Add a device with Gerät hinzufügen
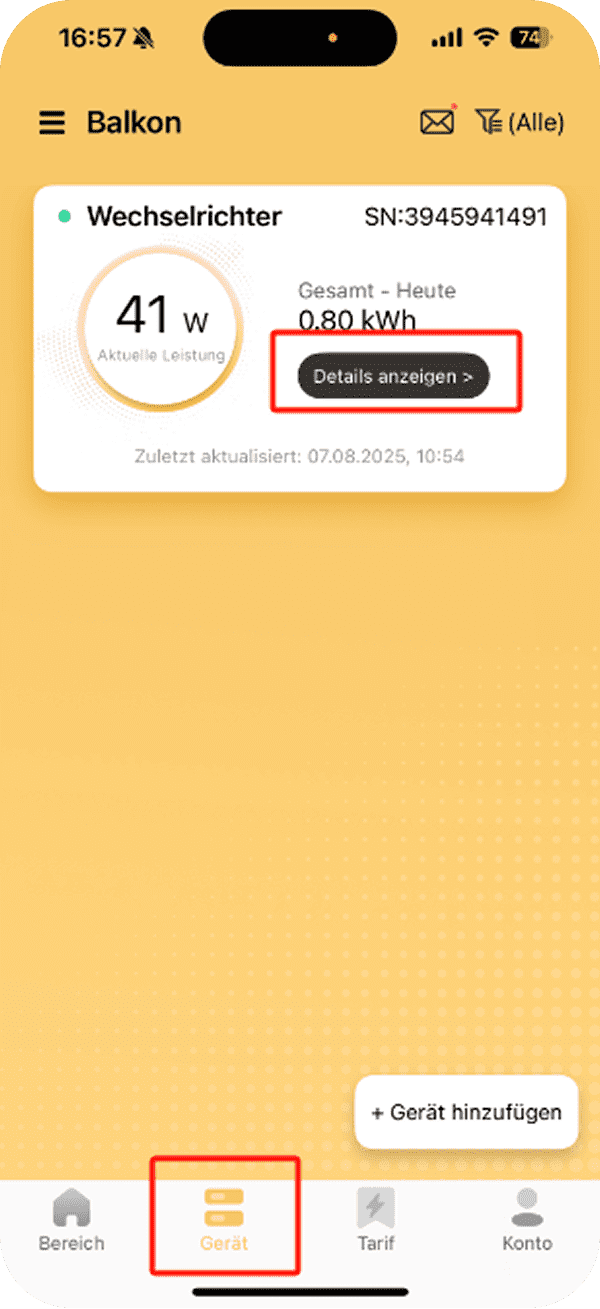The image size is (600, 1309). pos(466,1112)
